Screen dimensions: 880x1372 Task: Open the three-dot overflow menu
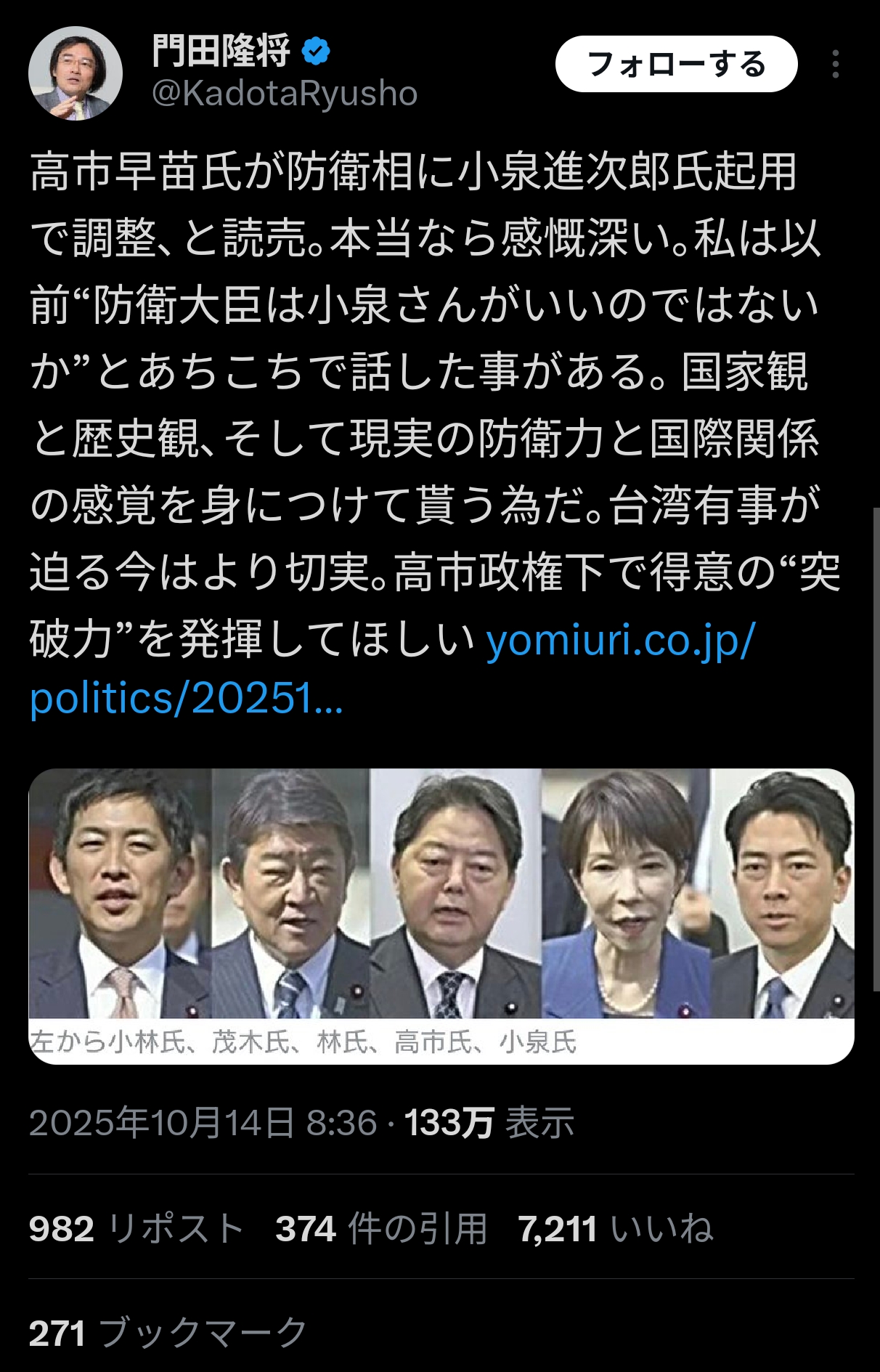point(836,64)
